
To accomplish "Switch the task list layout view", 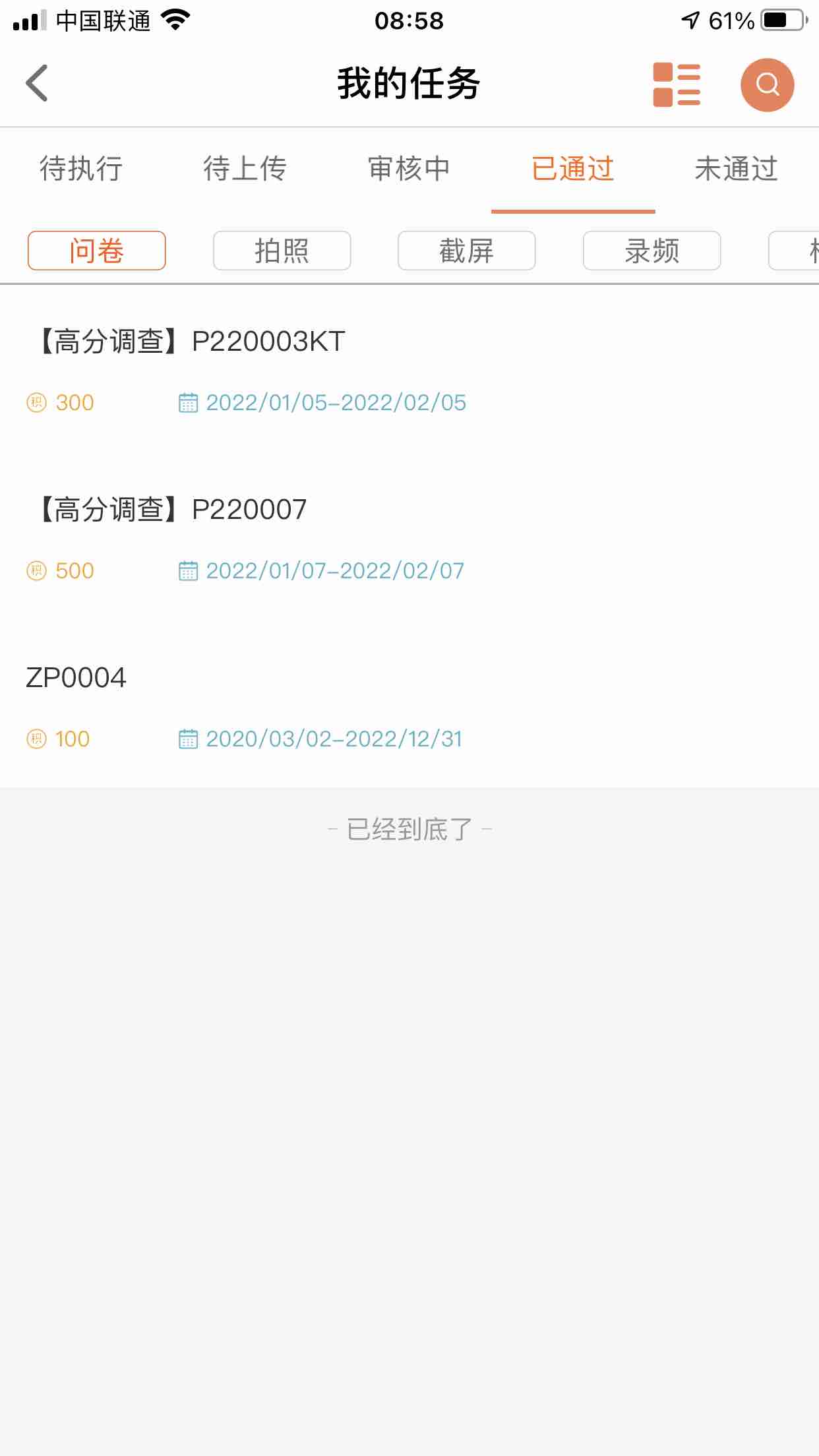I will [677, 84].
